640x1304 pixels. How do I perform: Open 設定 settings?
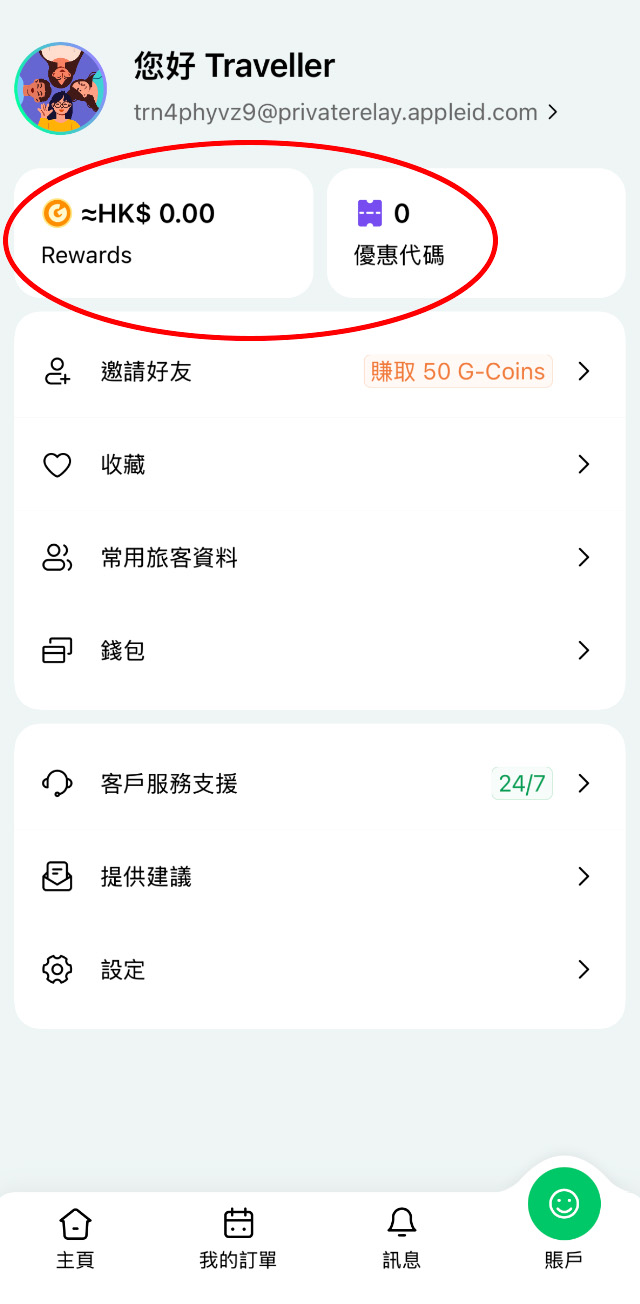[319, 970]
